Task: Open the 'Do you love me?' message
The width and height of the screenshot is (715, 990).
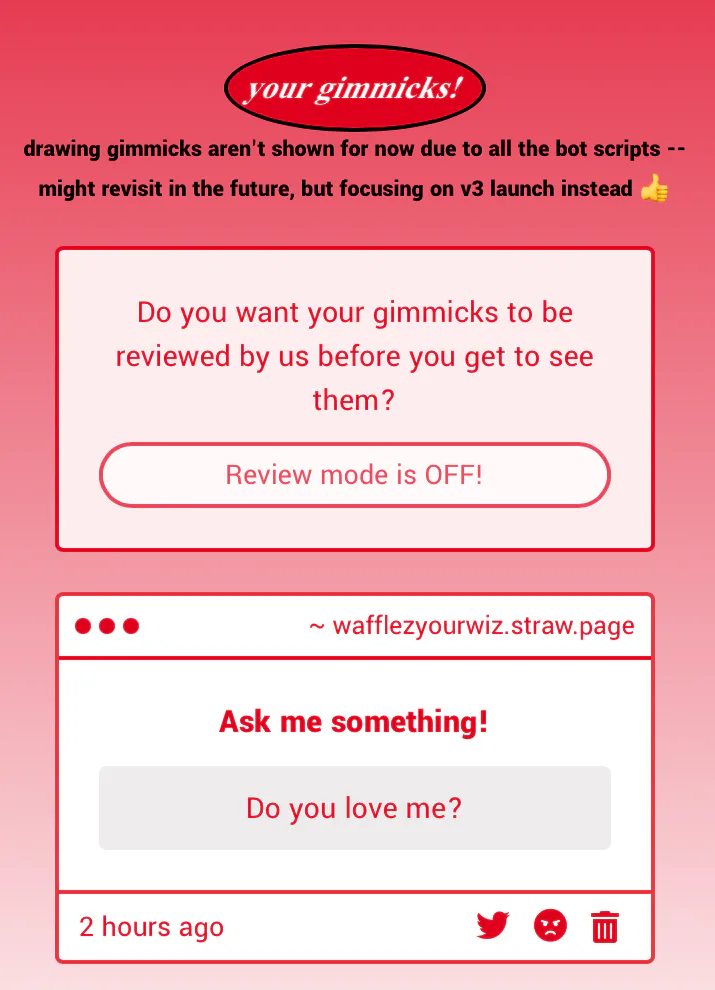Action: click(x=354, y=808)
